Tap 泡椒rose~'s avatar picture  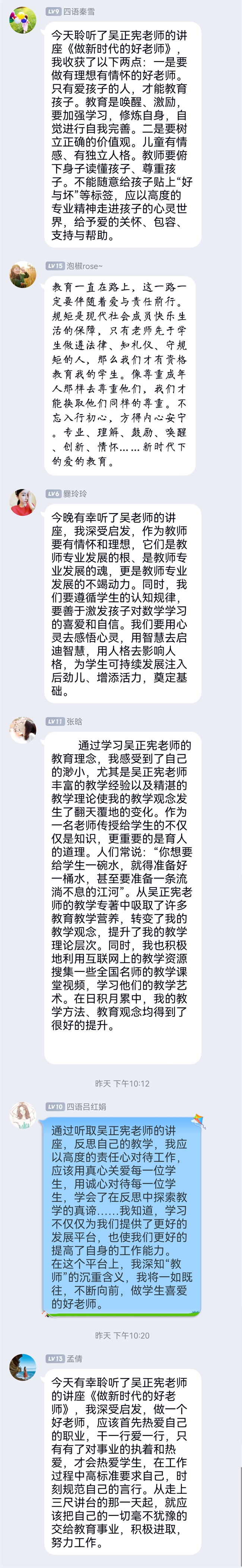[23, 274]
